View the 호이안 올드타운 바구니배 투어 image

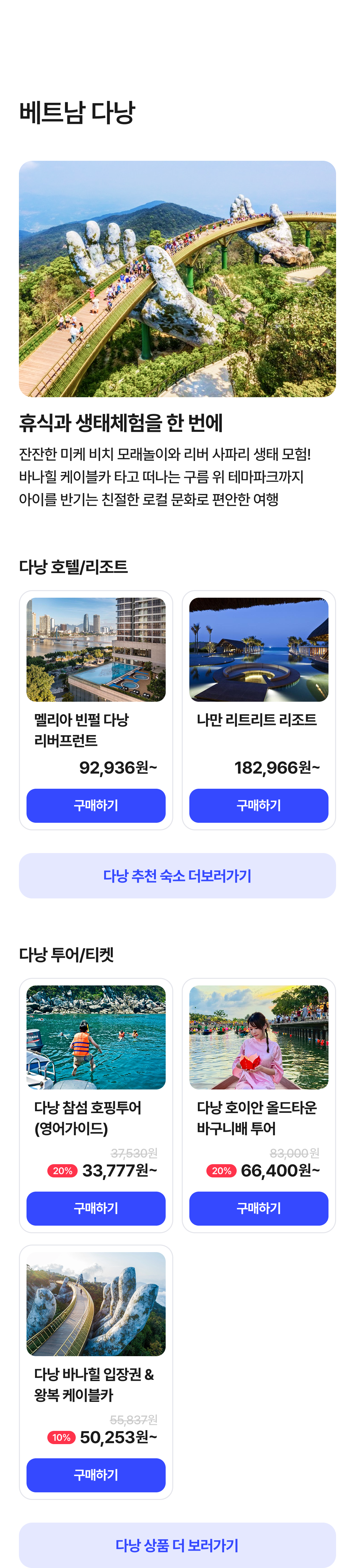pyautogui.click(x=258, y=1037)
